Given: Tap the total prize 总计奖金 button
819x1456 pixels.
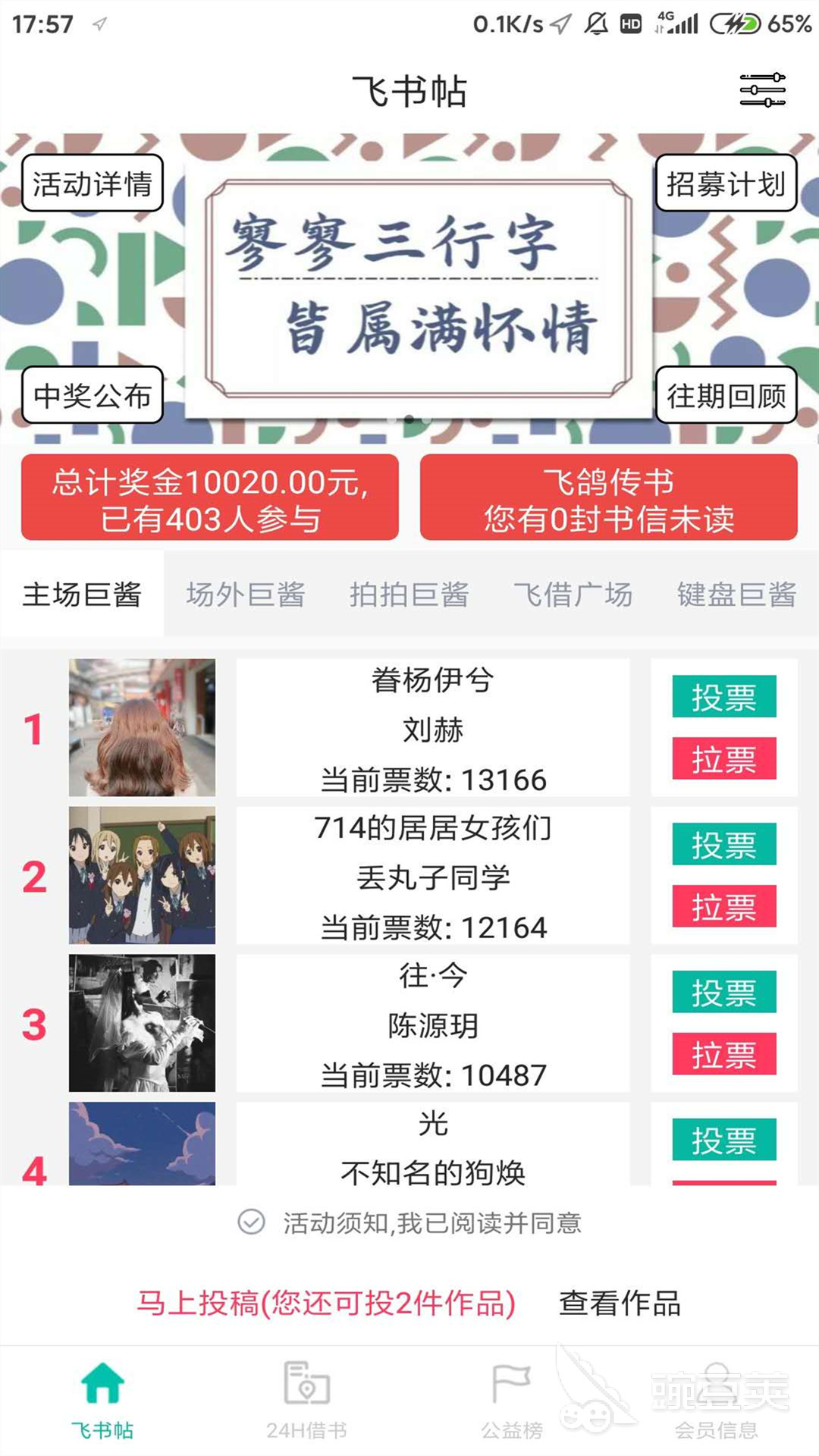Looking at the screenshot, I should coord(210,498).
